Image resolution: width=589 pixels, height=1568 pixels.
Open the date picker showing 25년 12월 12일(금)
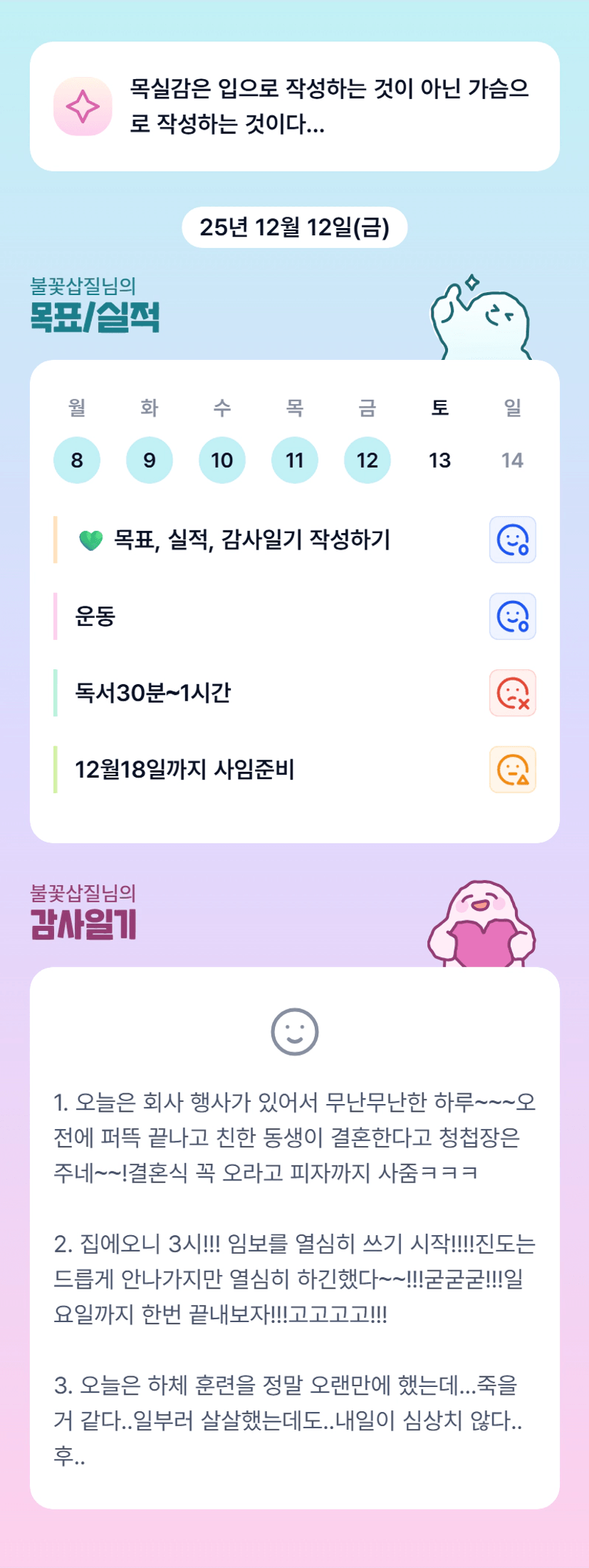[295, 227]
